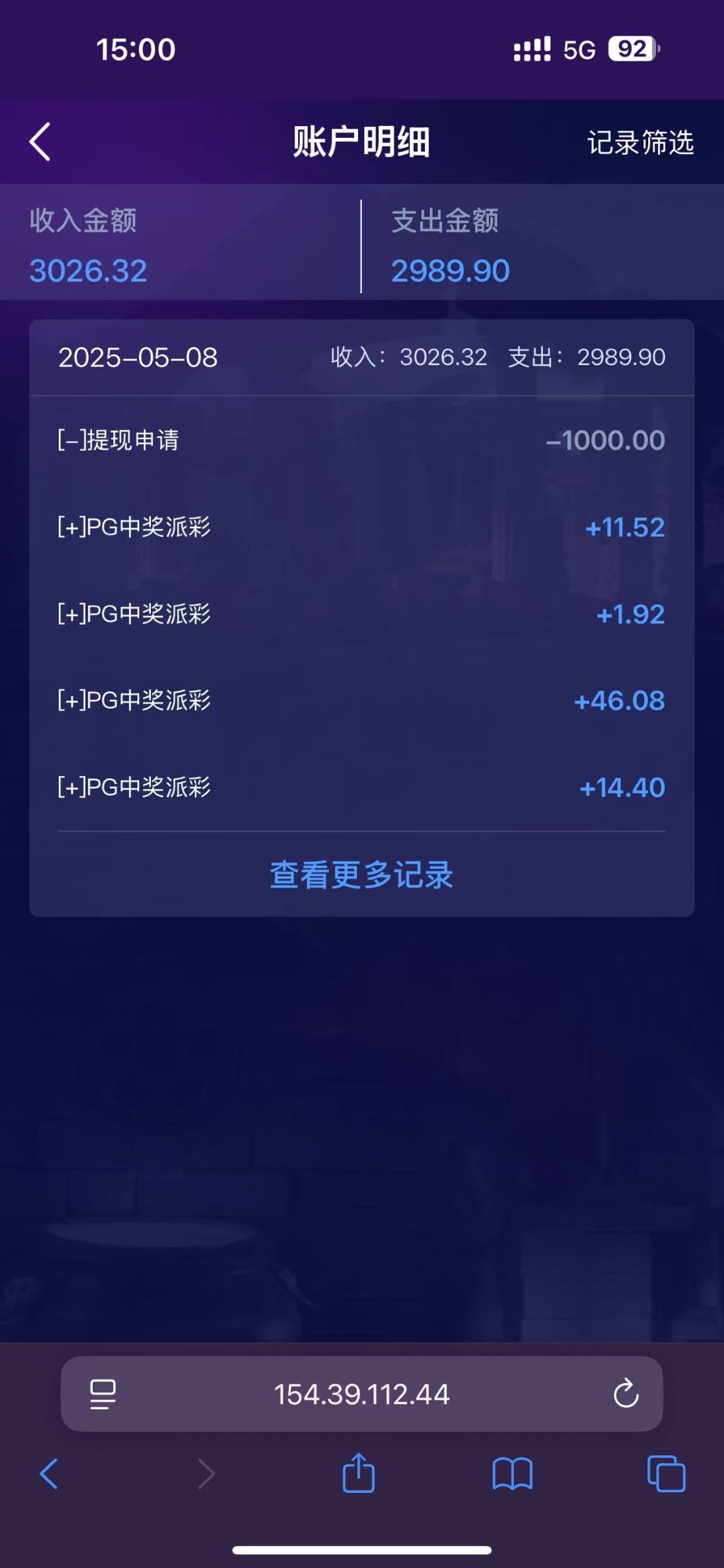Tap 查看更多记录 to load more records

(361, 875)
